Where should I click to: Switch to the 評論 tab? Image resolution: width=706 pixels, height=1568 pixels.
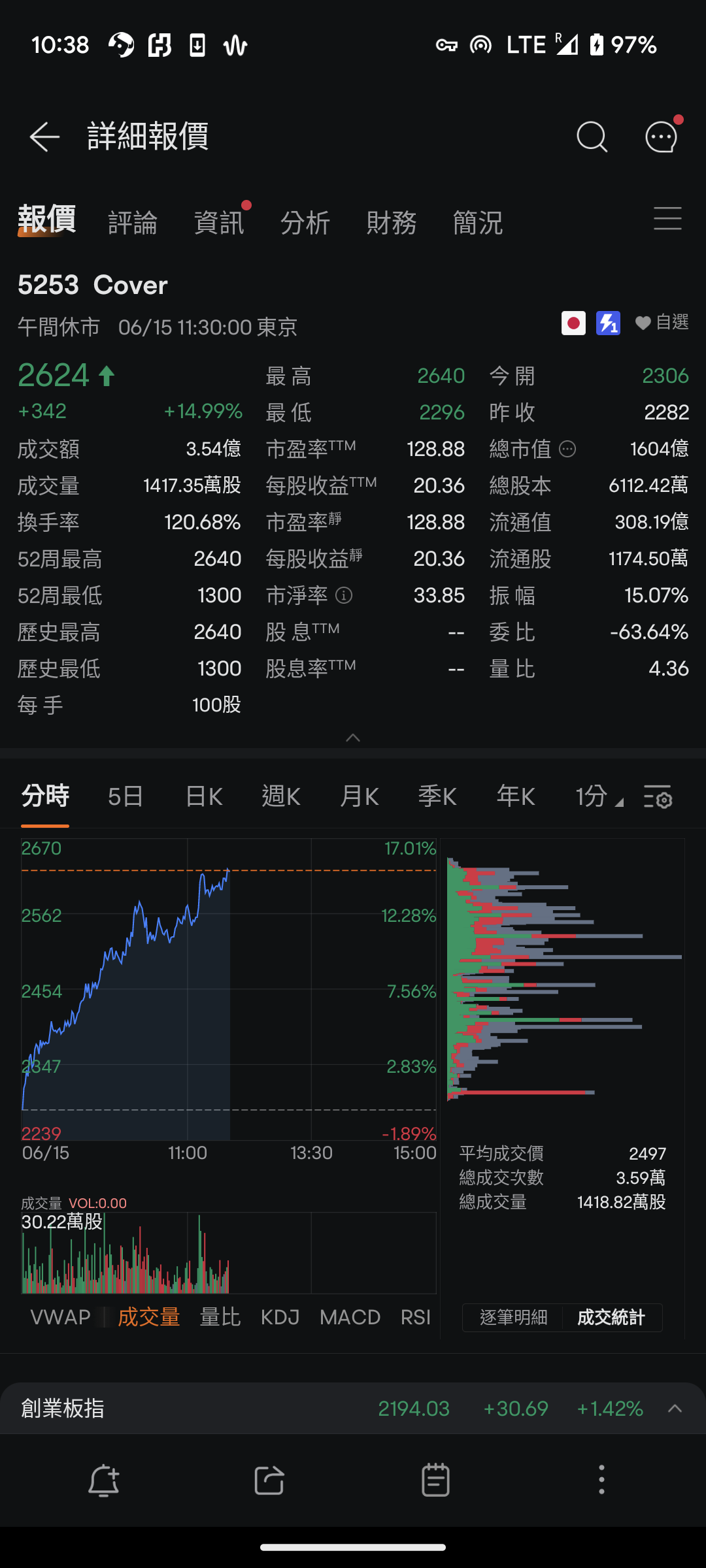click(133, 223)
